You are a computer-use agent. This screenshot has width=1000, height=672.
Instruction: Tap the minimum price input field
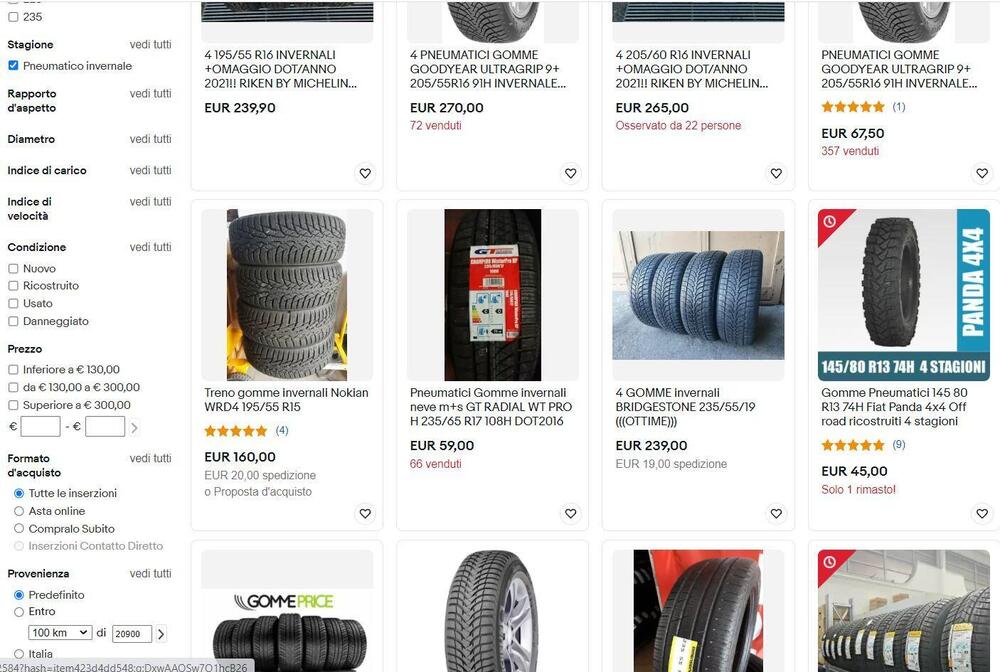tap(40, 427)
